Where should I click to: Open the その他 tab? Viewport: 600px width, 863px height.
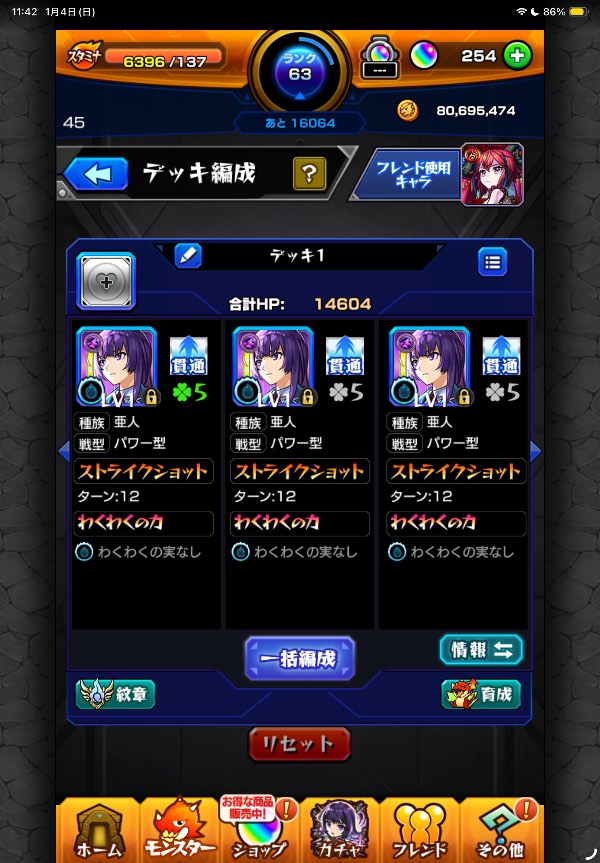pos(501,830)
